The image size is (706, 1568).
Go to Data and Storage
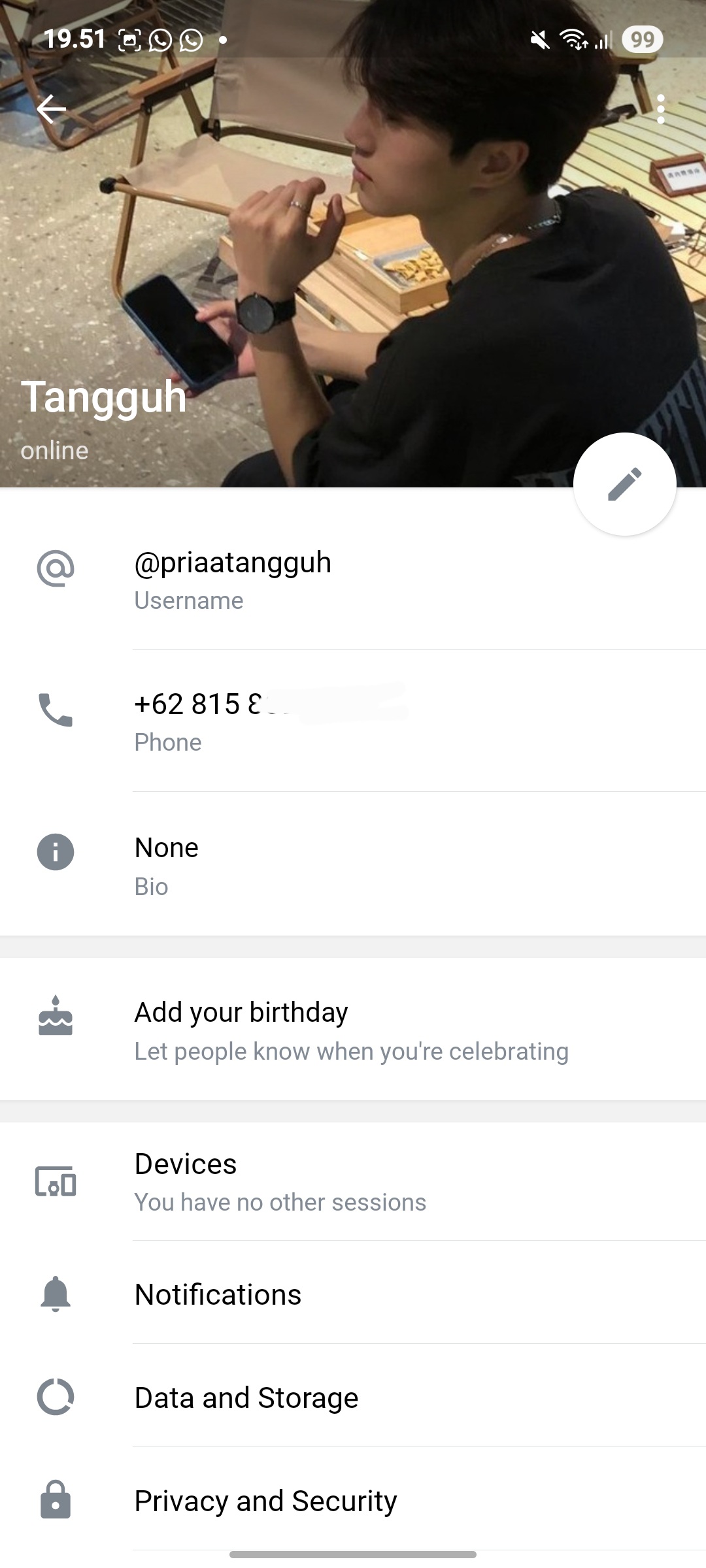pos(353,1397)
